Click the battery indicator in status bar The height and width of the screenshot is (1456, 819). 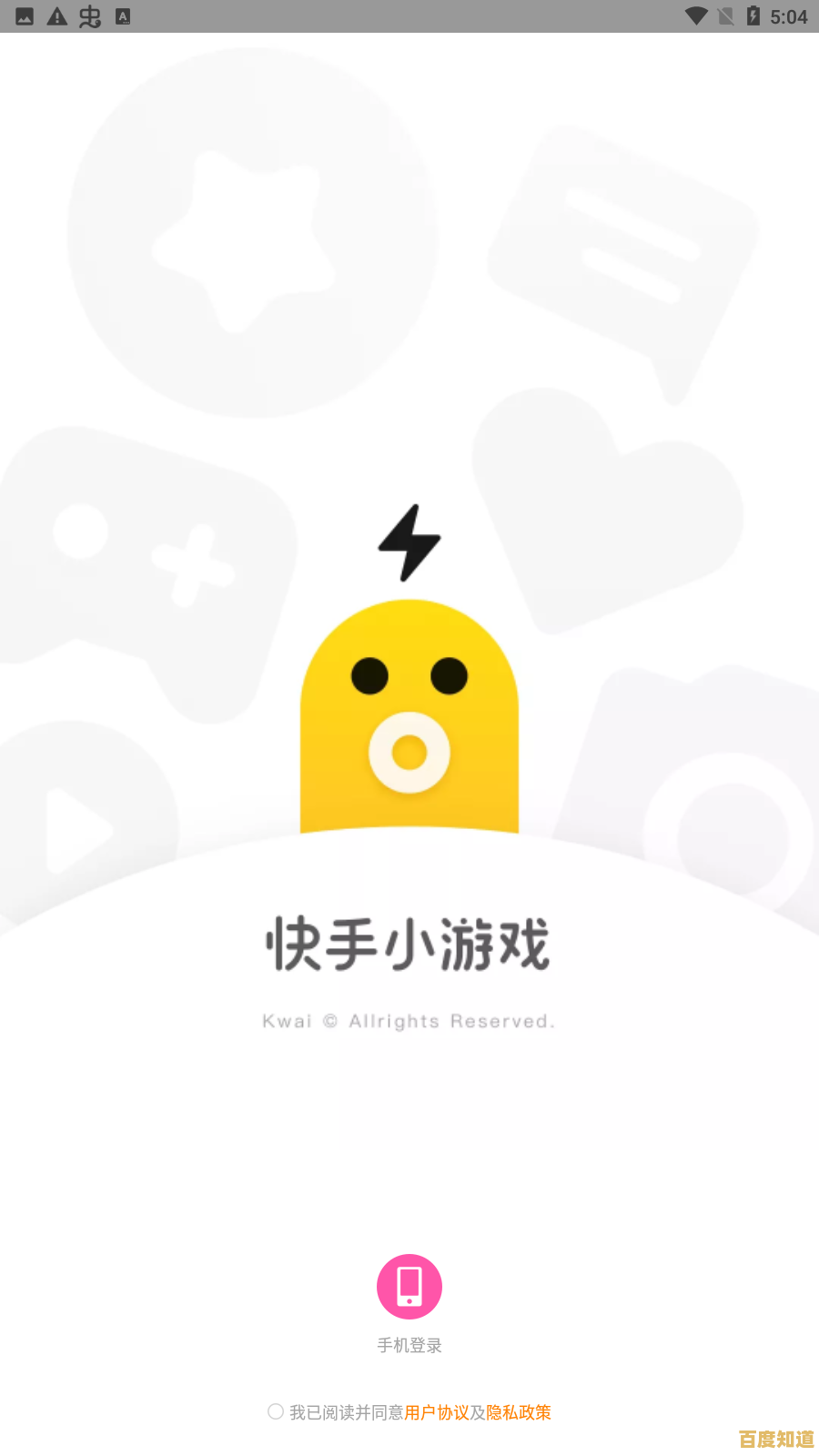pyautogui.click(x=752, y=15)
